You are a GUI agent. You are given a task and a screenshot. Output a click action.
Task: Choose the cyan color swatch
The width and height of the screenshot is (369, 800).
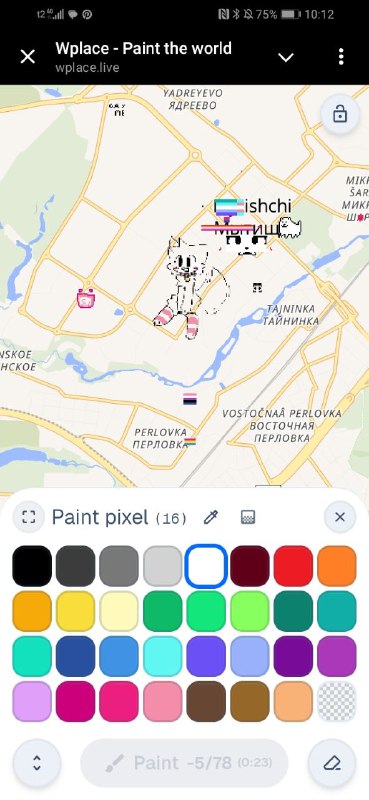pyautogui.click(x=163, y=656)
